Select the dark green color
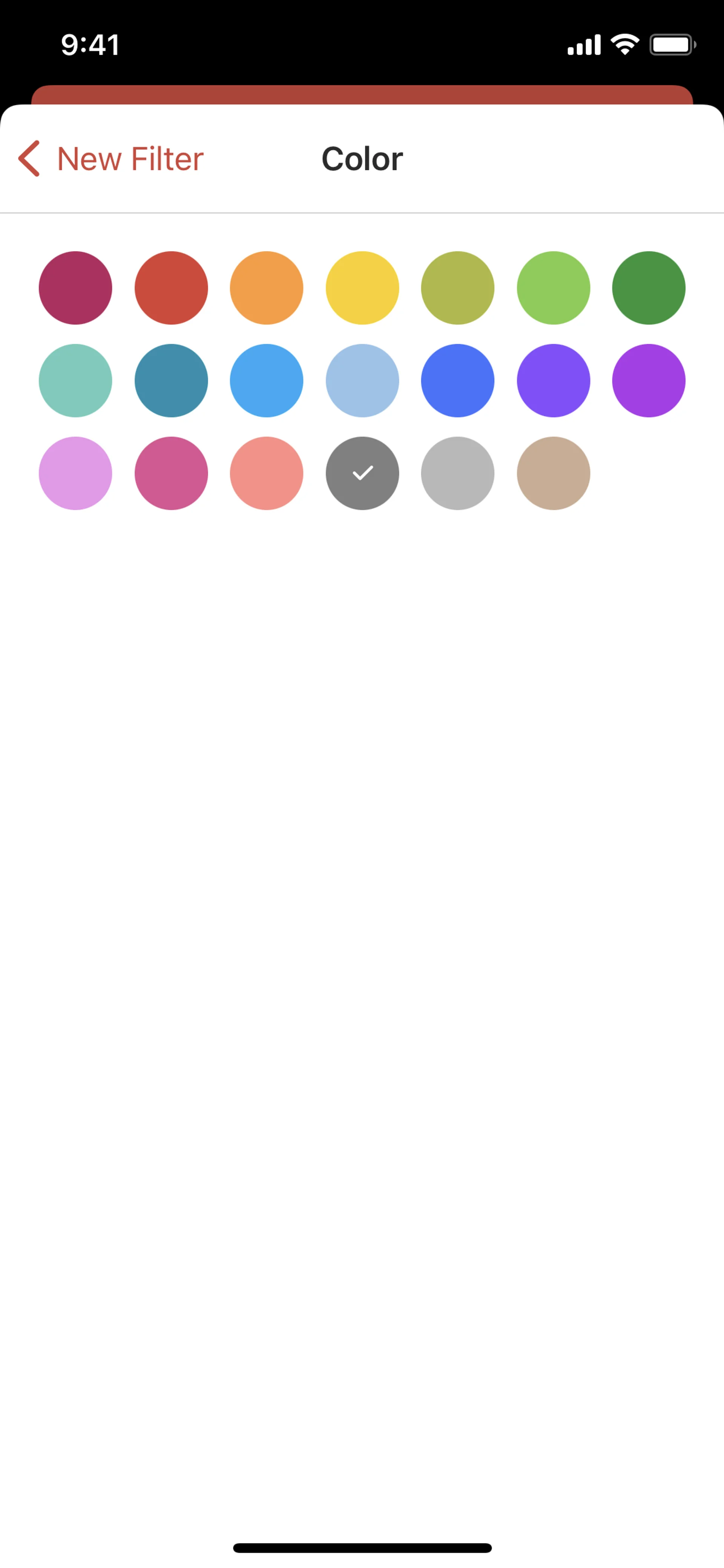The width and height of the screenshot is (724, 1568). click(x=649, y=288)
